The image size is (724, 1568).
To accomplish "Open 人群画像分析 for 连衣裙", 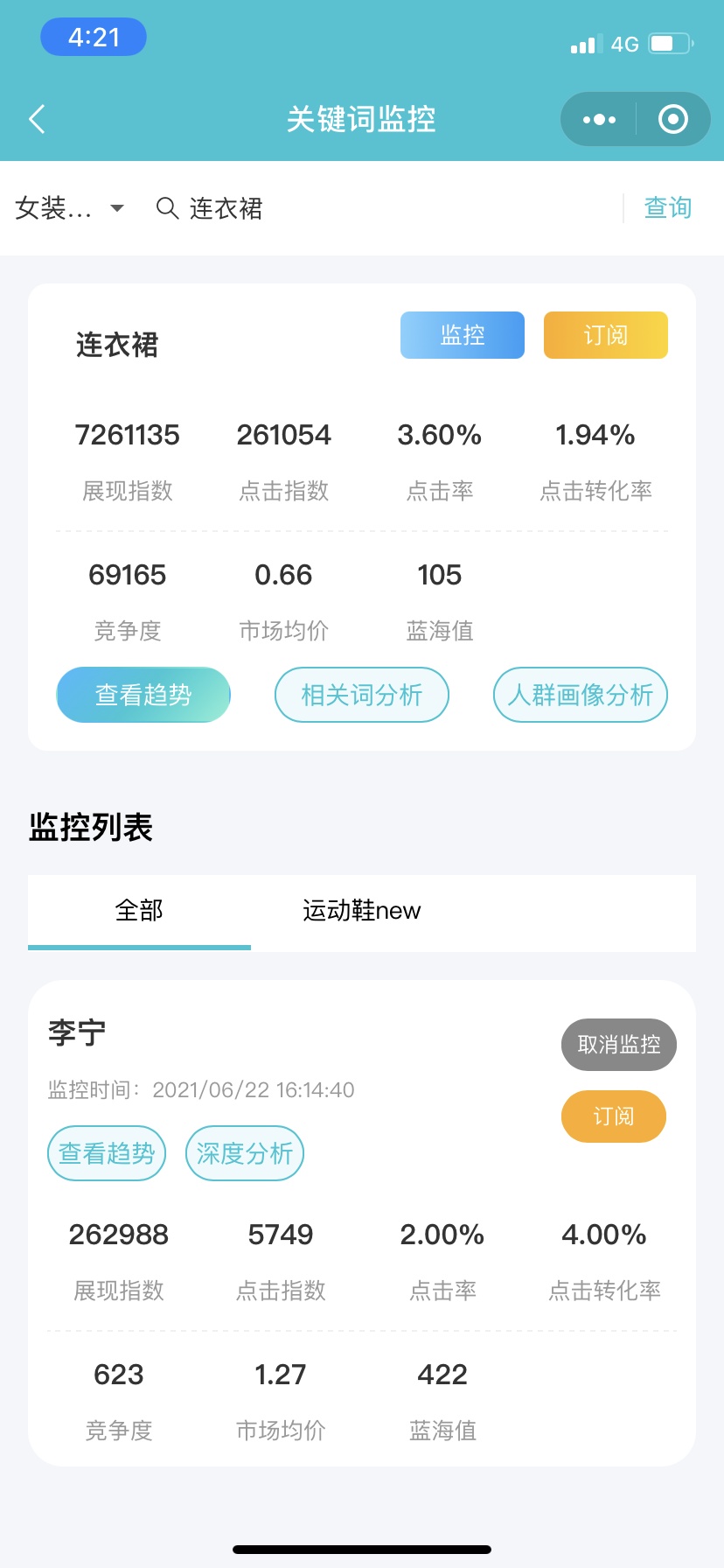I will pyautogui.click(x=580, y=694).
